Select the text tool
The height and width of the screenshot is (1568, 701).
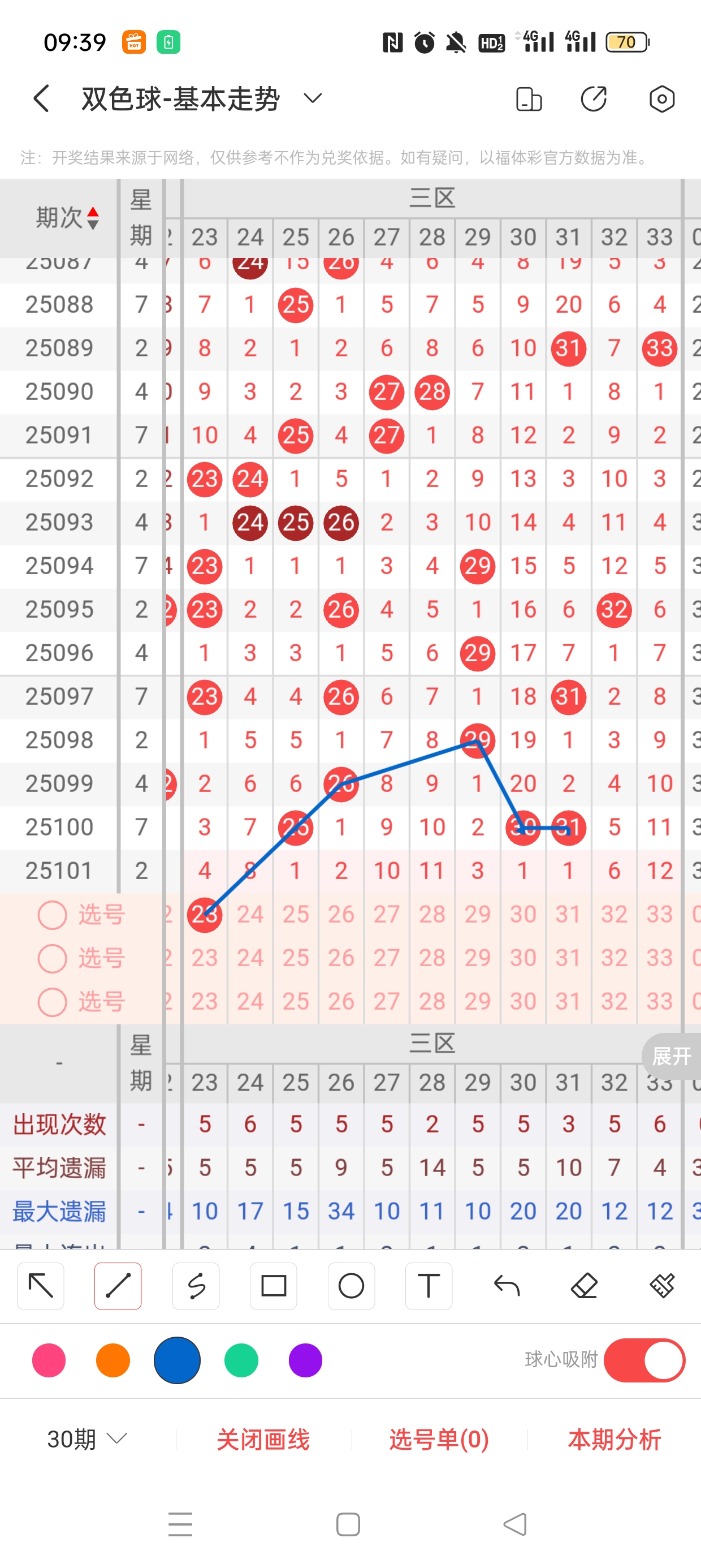point(429,1286)
